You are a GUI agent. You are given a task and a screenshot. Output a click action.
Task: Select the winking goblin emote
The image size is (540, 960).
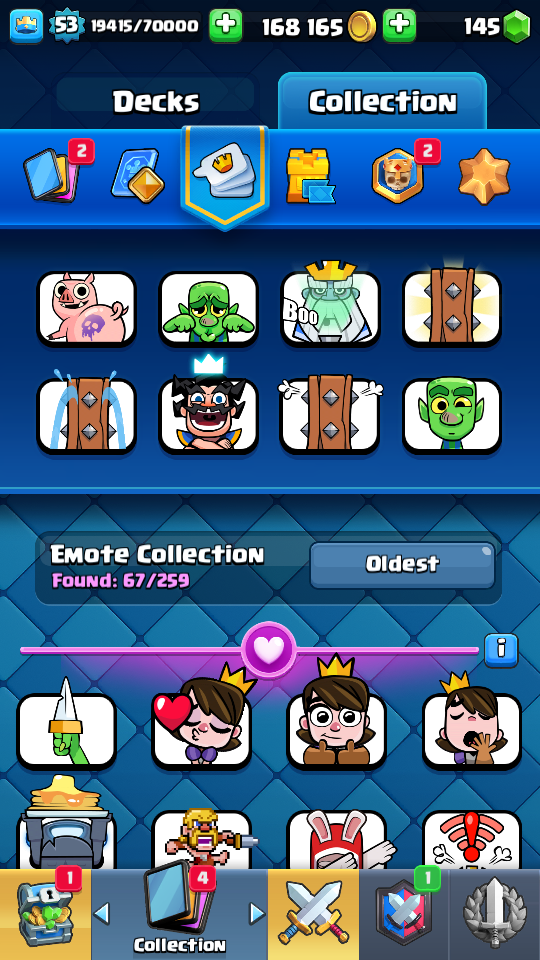pos(451,415)
